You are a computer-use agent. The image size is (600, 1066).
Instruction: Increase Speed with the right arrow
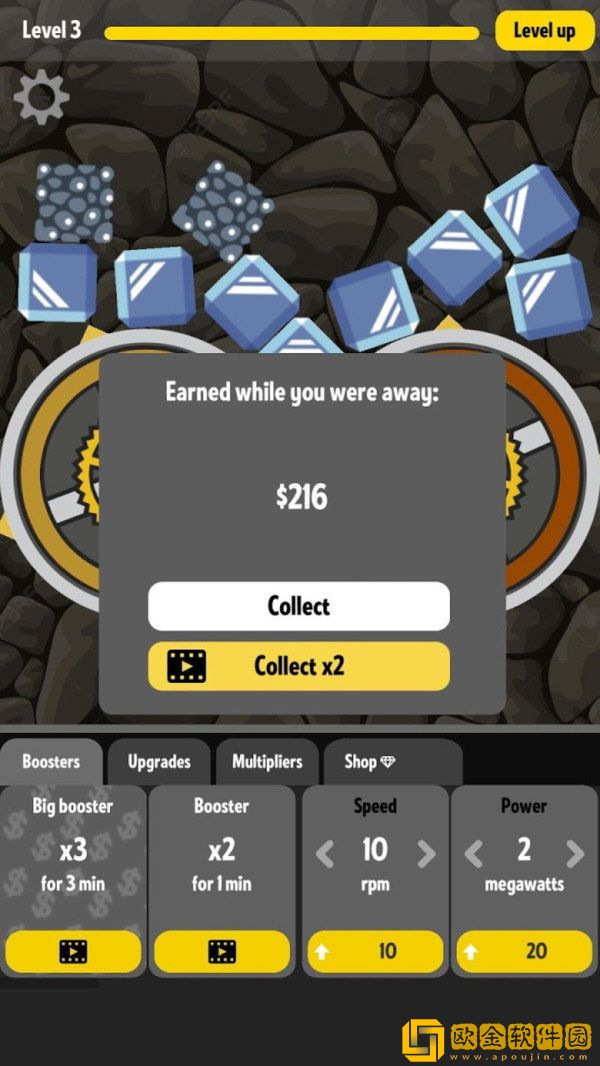point(426,853)
